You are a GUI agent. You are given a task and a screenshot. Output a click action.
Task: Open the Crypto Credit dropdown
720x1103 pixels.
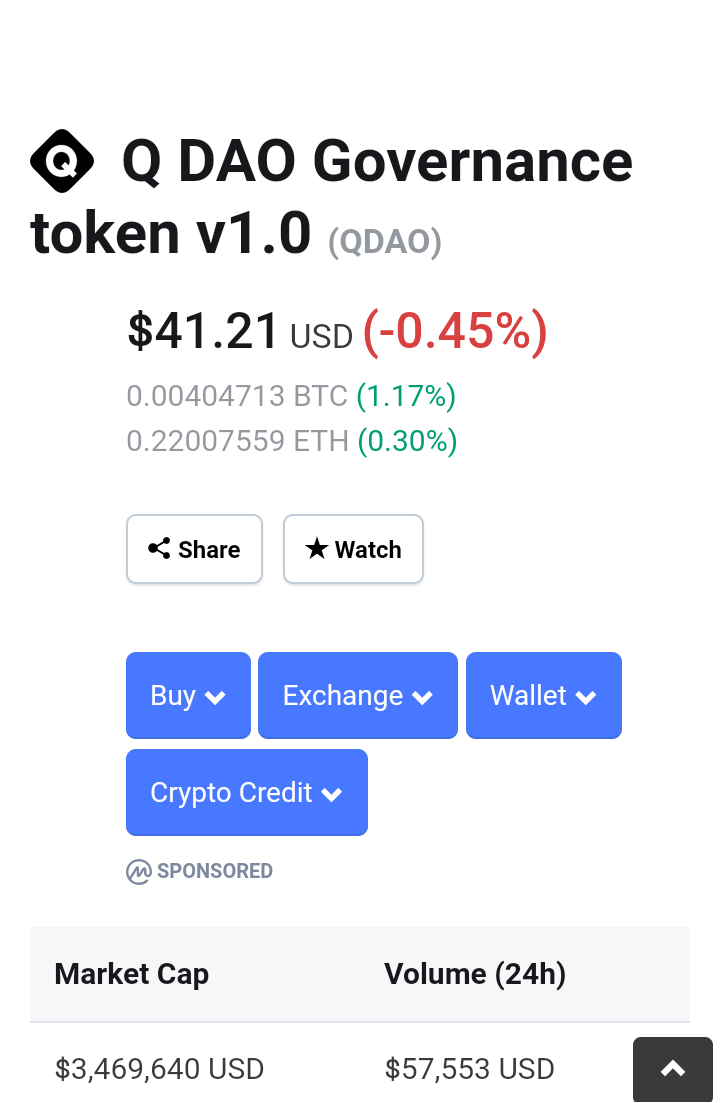tap(246, 793)
